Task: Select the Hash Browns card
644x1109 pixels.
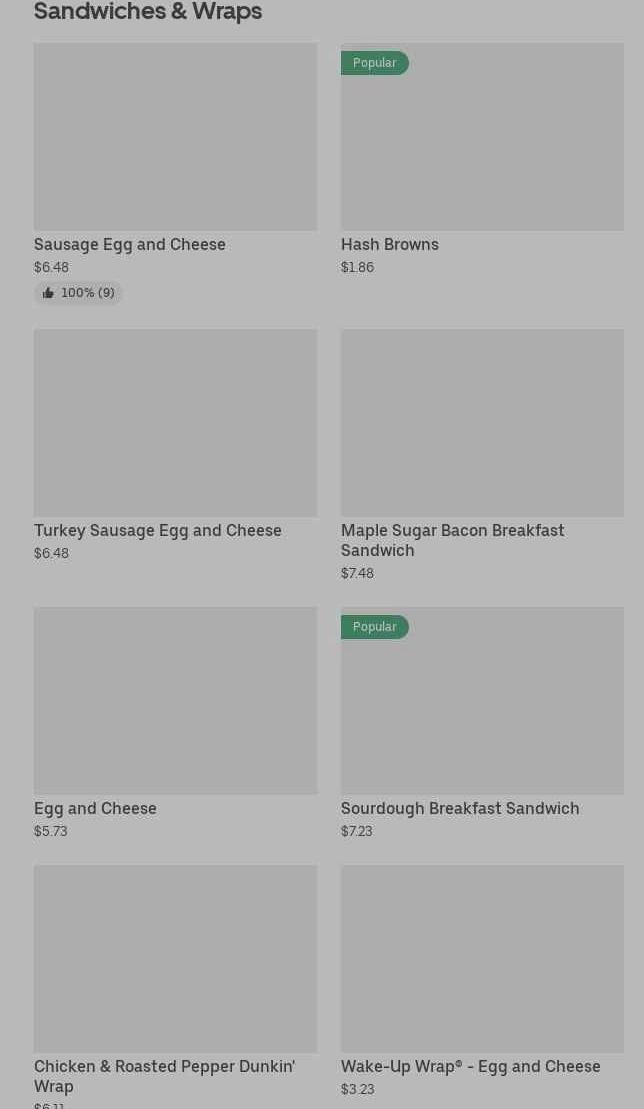Action: pos(482,138)
